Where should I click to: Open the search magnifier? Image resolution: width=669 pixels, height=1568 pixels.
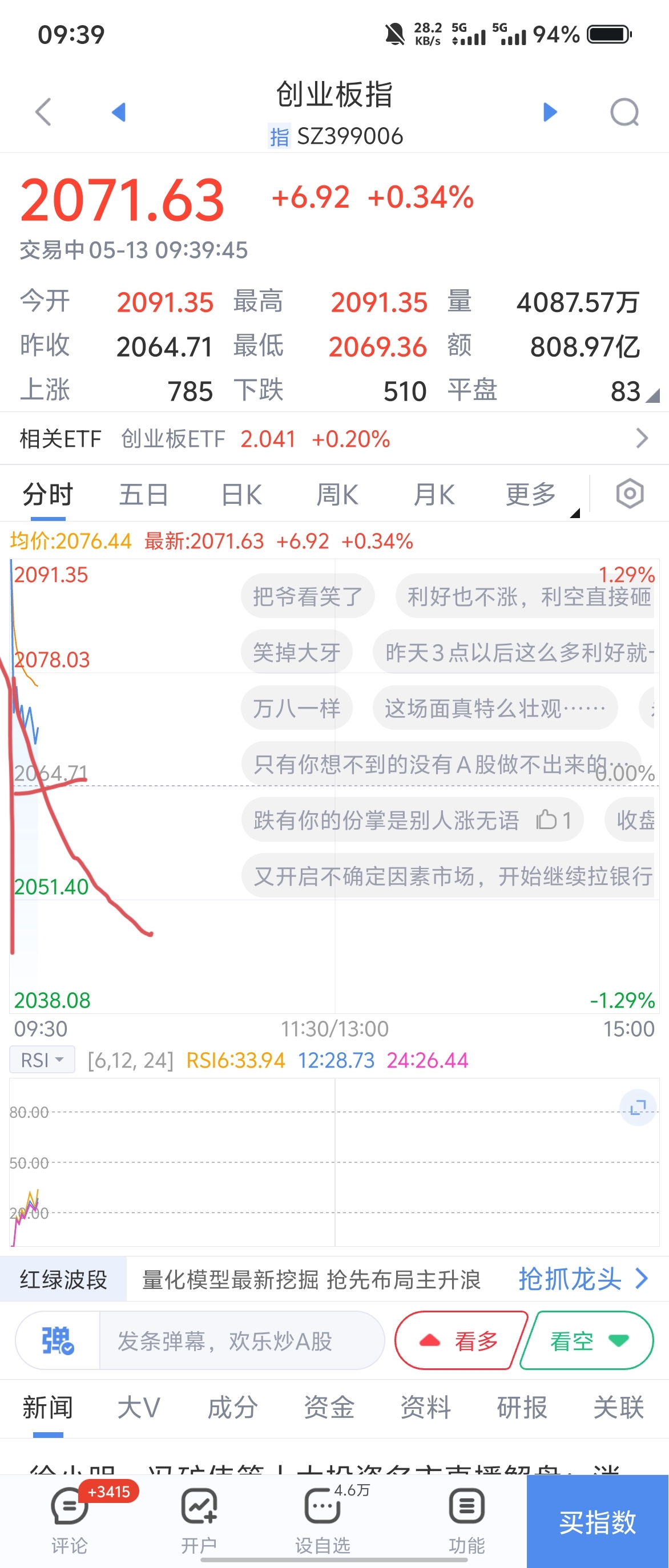click(624, 112)
